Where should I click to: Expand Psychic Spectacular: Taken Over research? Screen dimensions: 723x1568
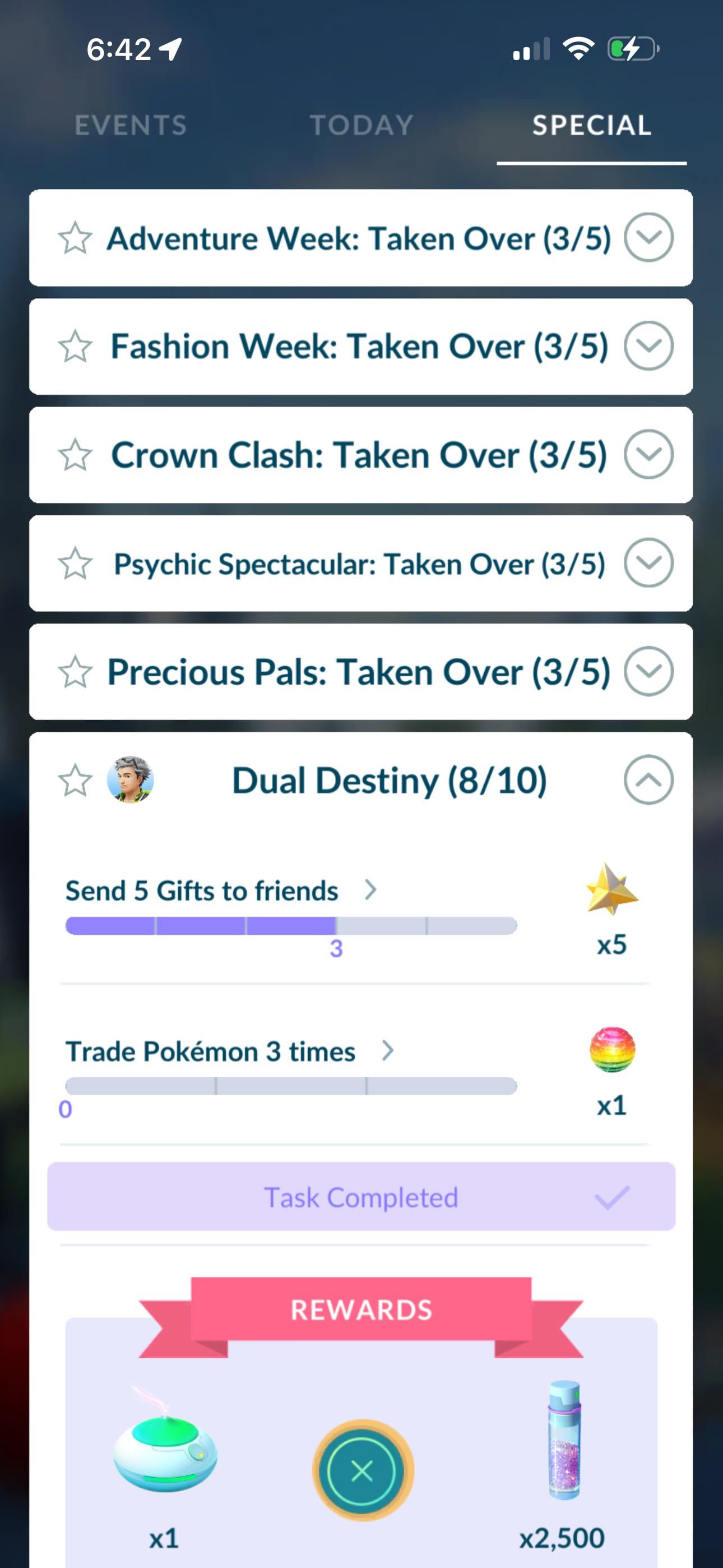click(648, 562)
